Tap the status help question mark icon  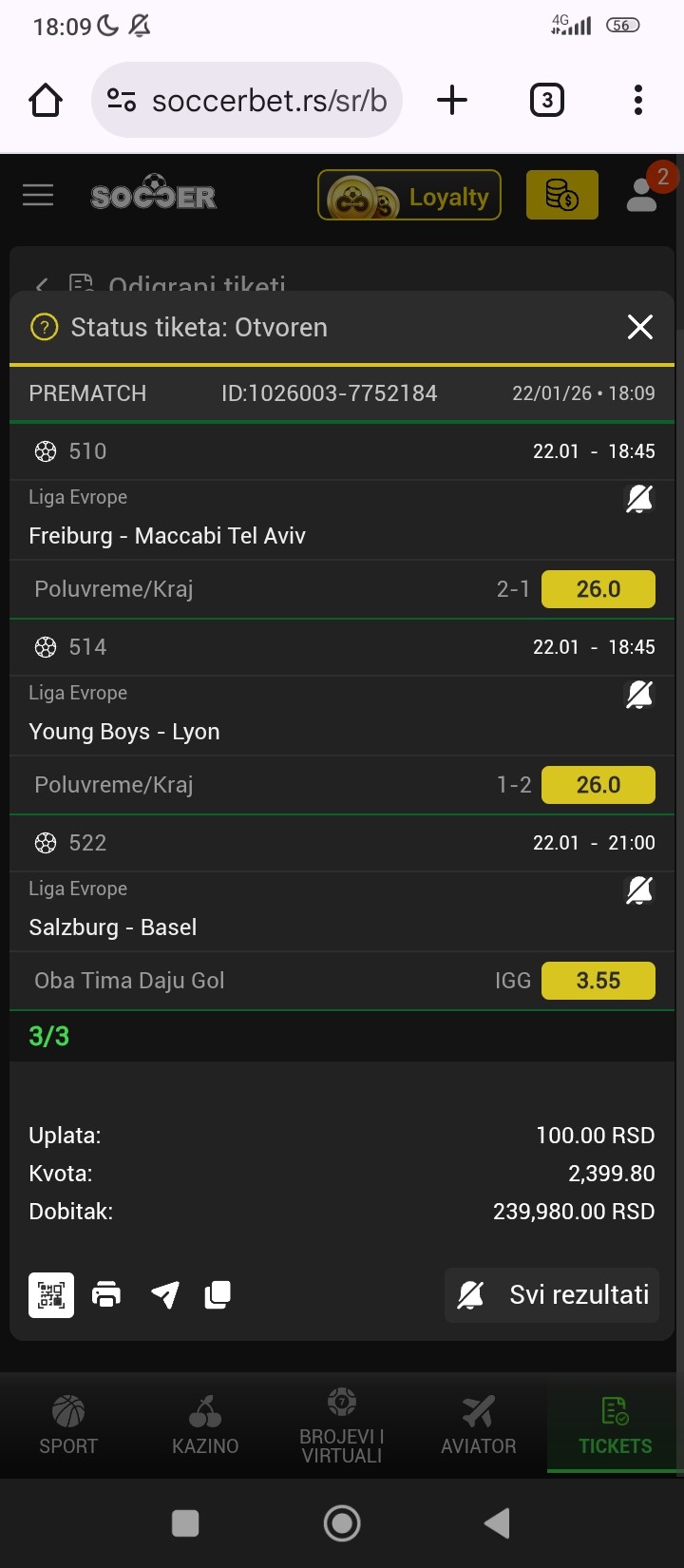pyautogui.click(x=44, y=328)
